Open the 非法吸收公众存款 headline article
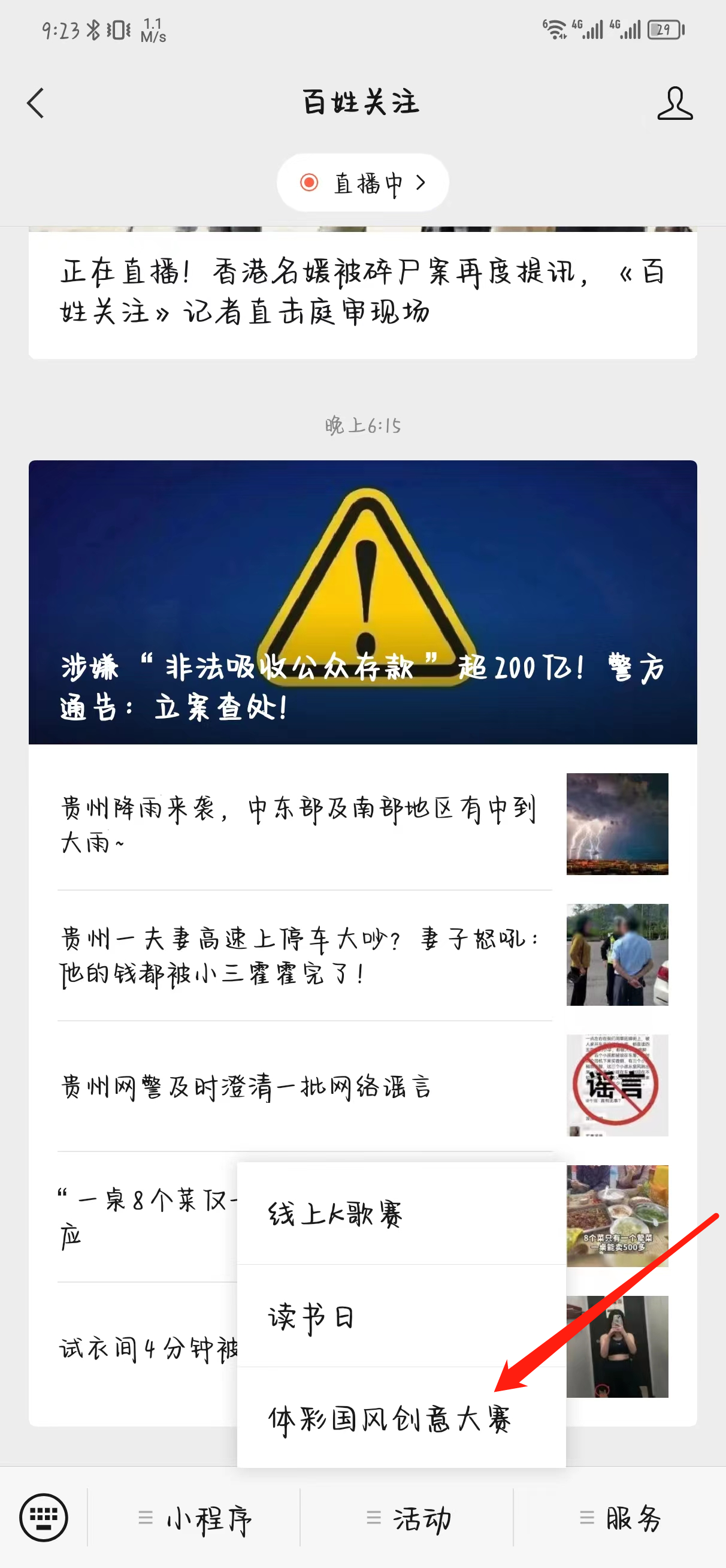 pos(362,602)
